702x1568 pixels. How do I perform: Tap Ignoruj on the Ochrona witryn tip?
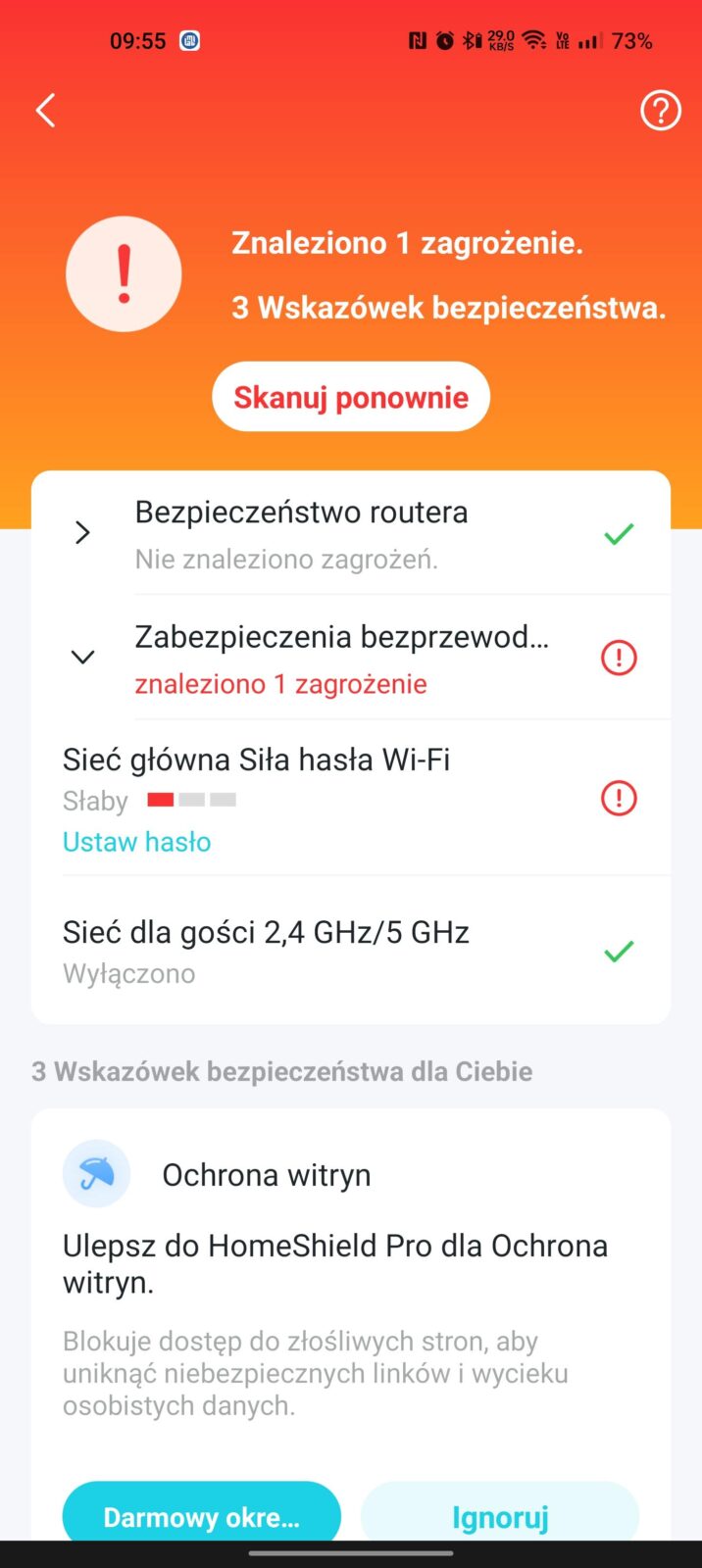[500, 1516]
